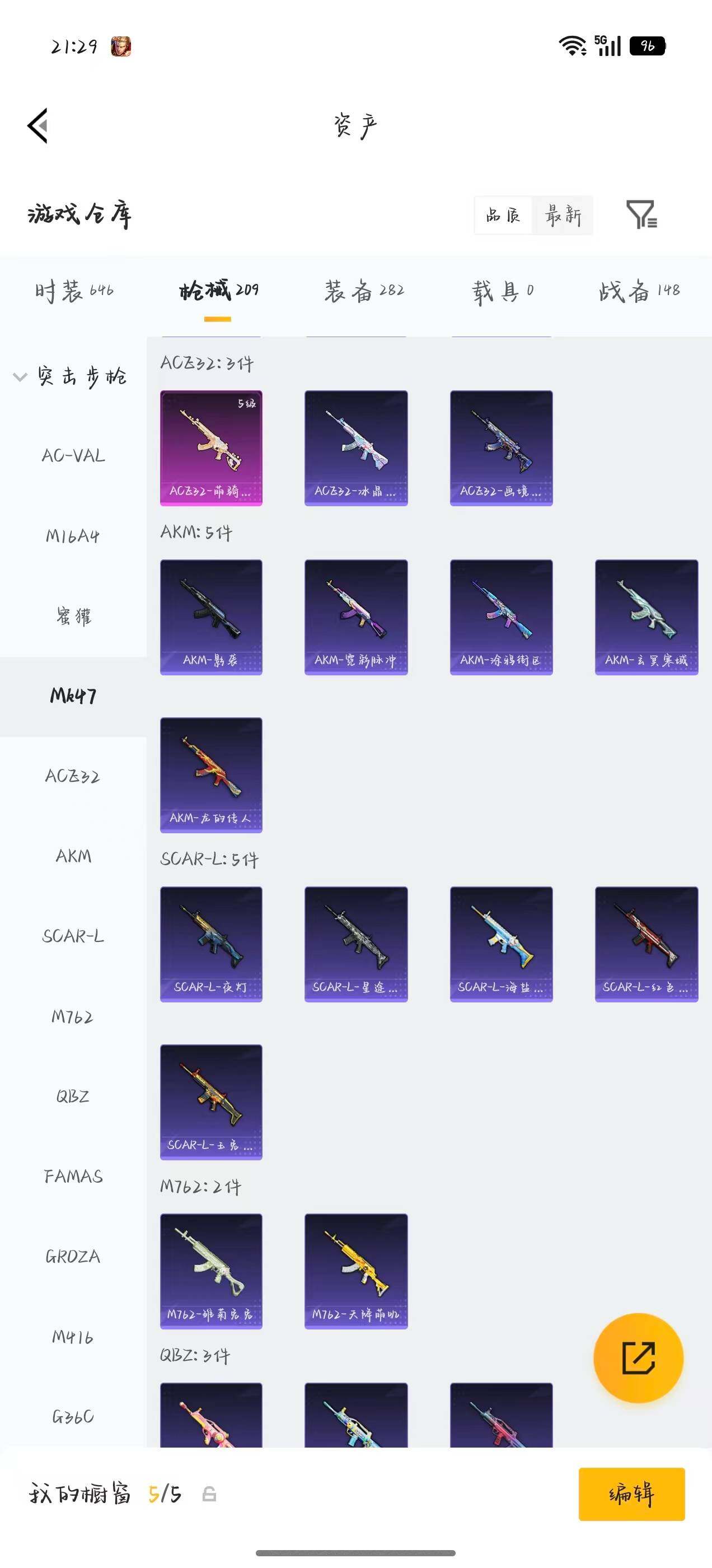Switch to the 载具 tab

503,291
